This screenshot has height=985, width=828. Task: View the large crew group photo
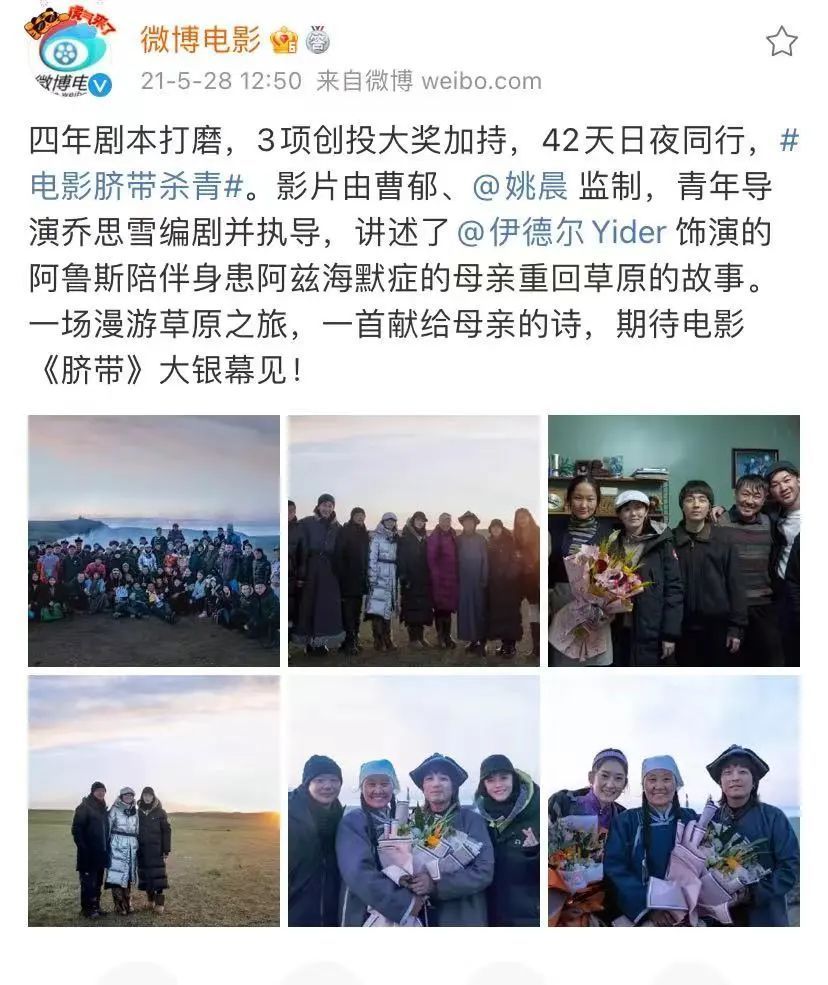tap(154, 540)
